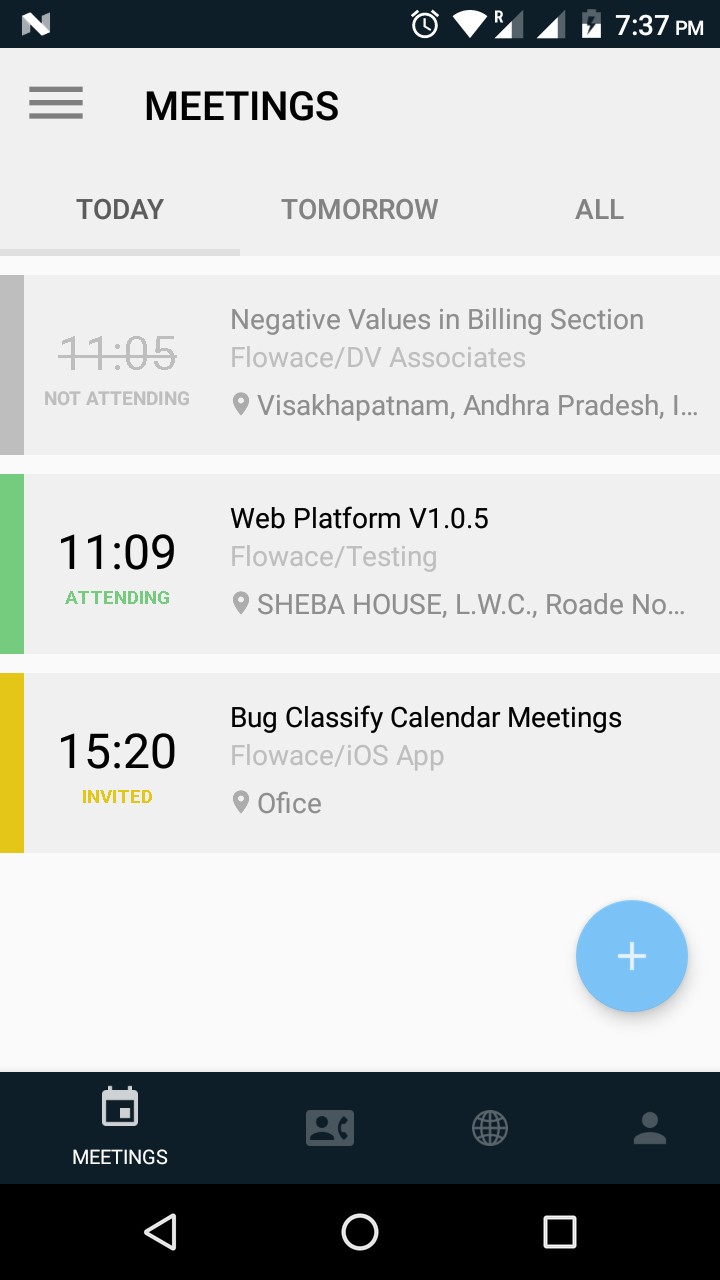Select the Today tab
720x1280 pixels.
[120, 209]
